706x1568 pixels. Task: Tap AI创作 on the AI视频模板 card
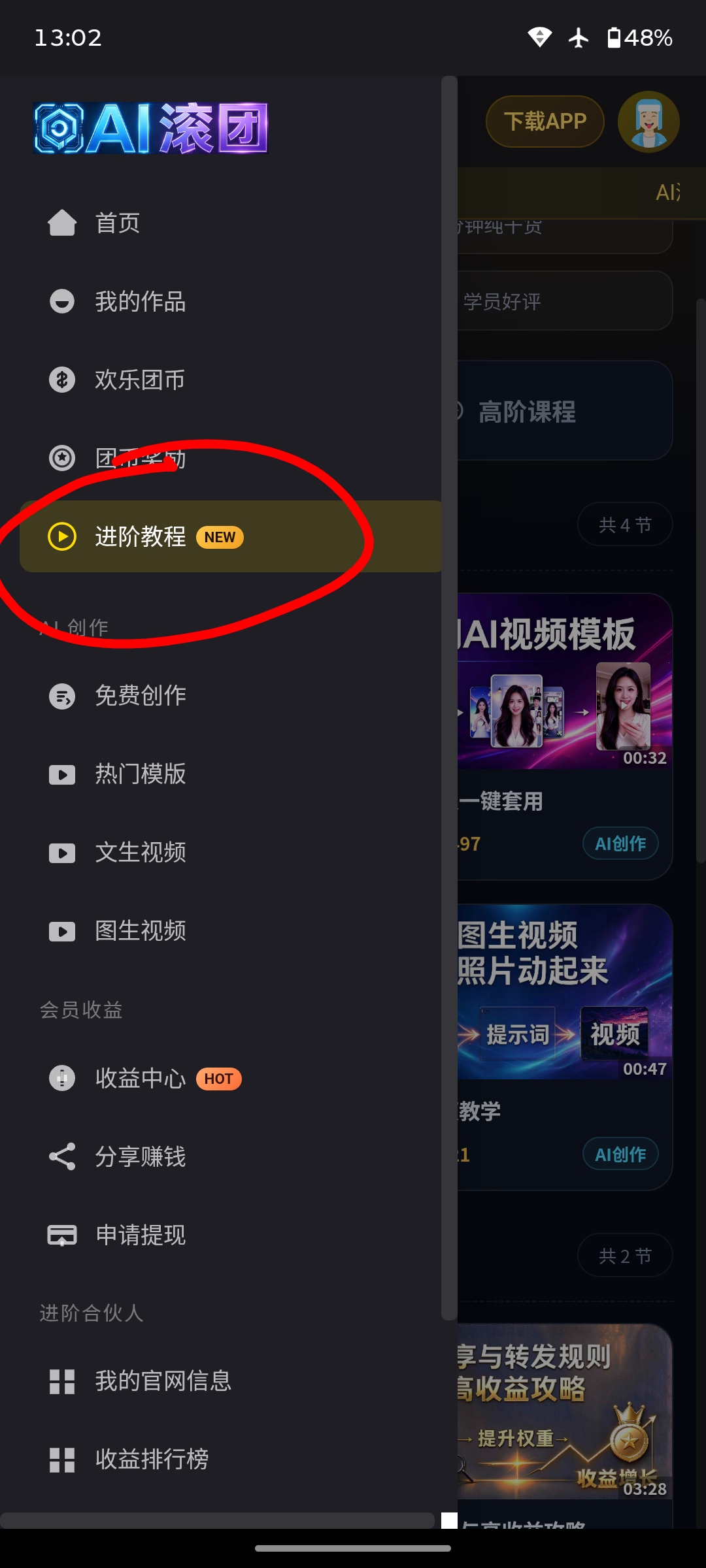(620, 843)
